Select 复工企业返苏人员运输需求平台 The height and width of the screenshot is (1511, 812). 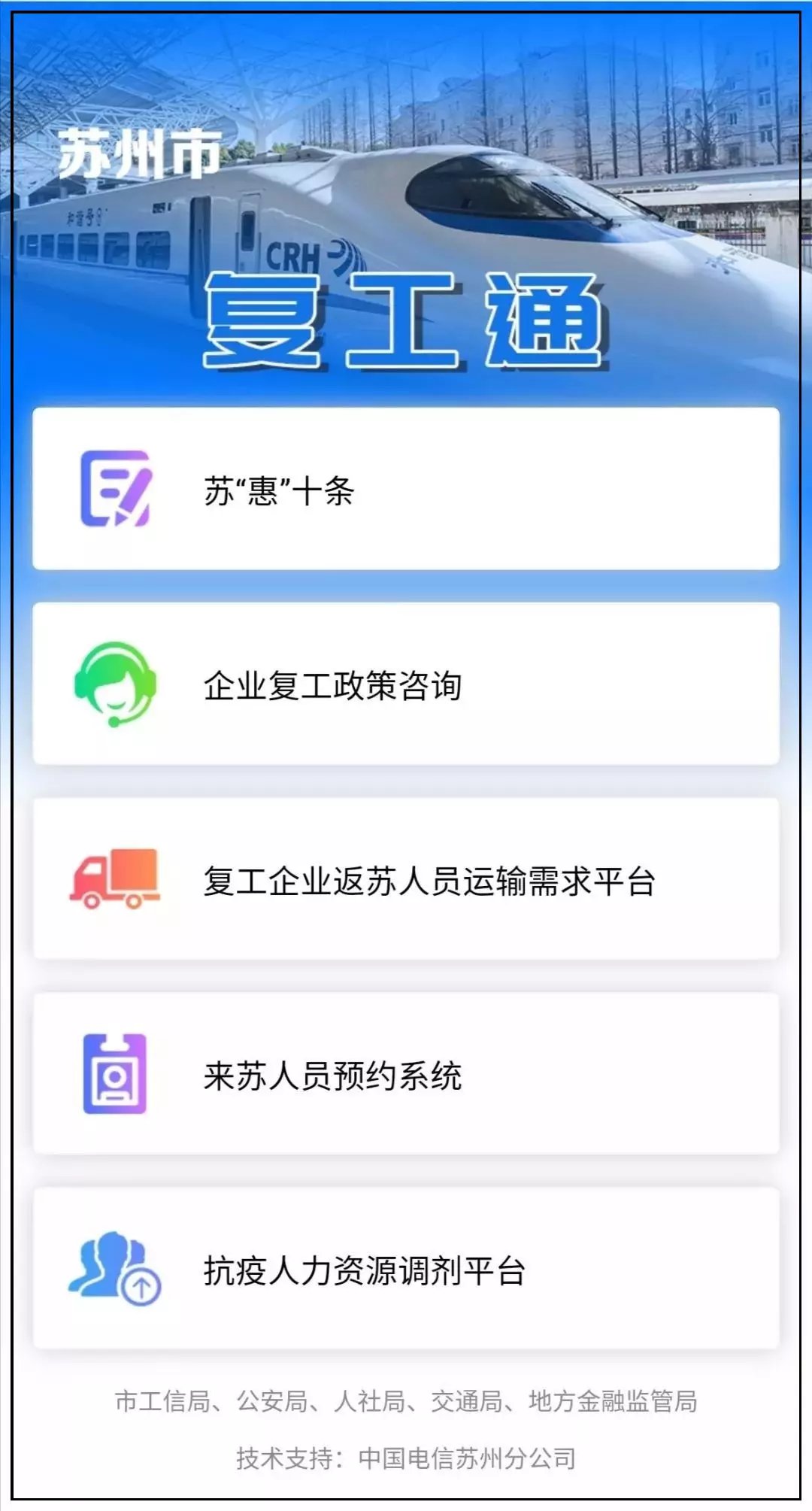pyautogui.click(x=406, y=879)
